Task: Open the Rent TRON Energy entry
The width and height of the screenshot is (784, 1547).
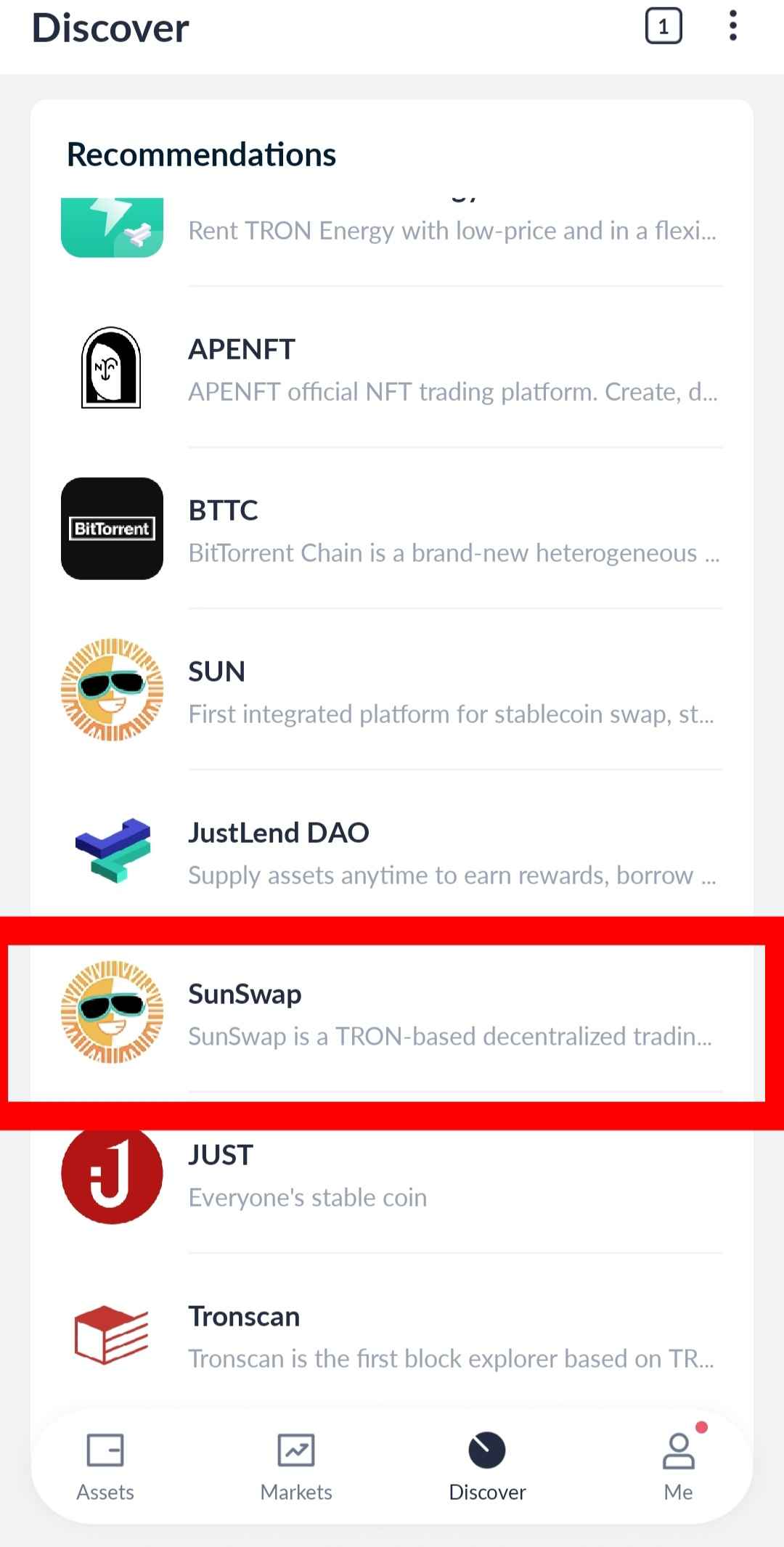Action: point(392,229)
